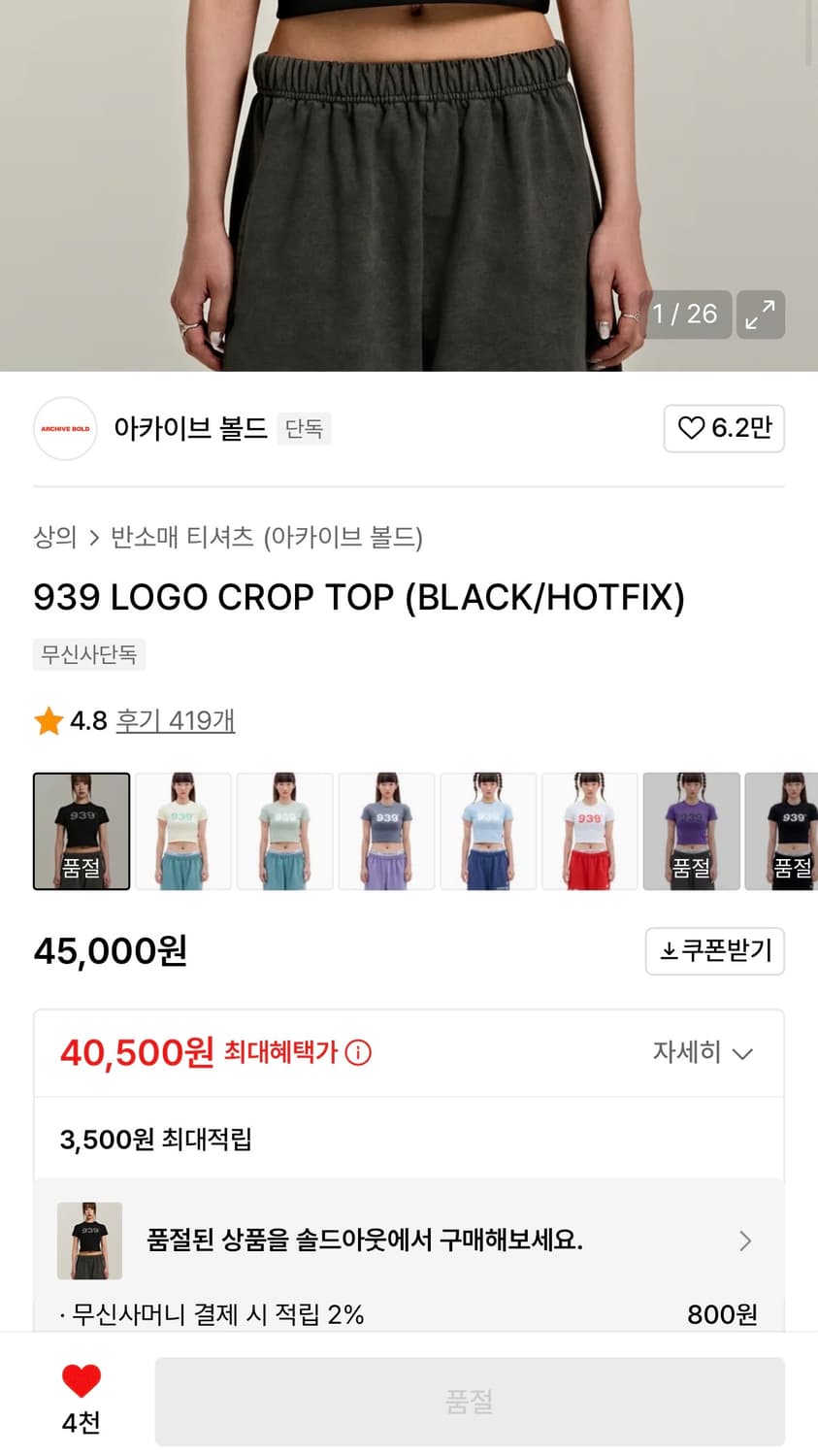The height and width of the screenshot is (1456, 818).
Task: Click the 무신사단독 exclusive badge
Action: (88, 654)
